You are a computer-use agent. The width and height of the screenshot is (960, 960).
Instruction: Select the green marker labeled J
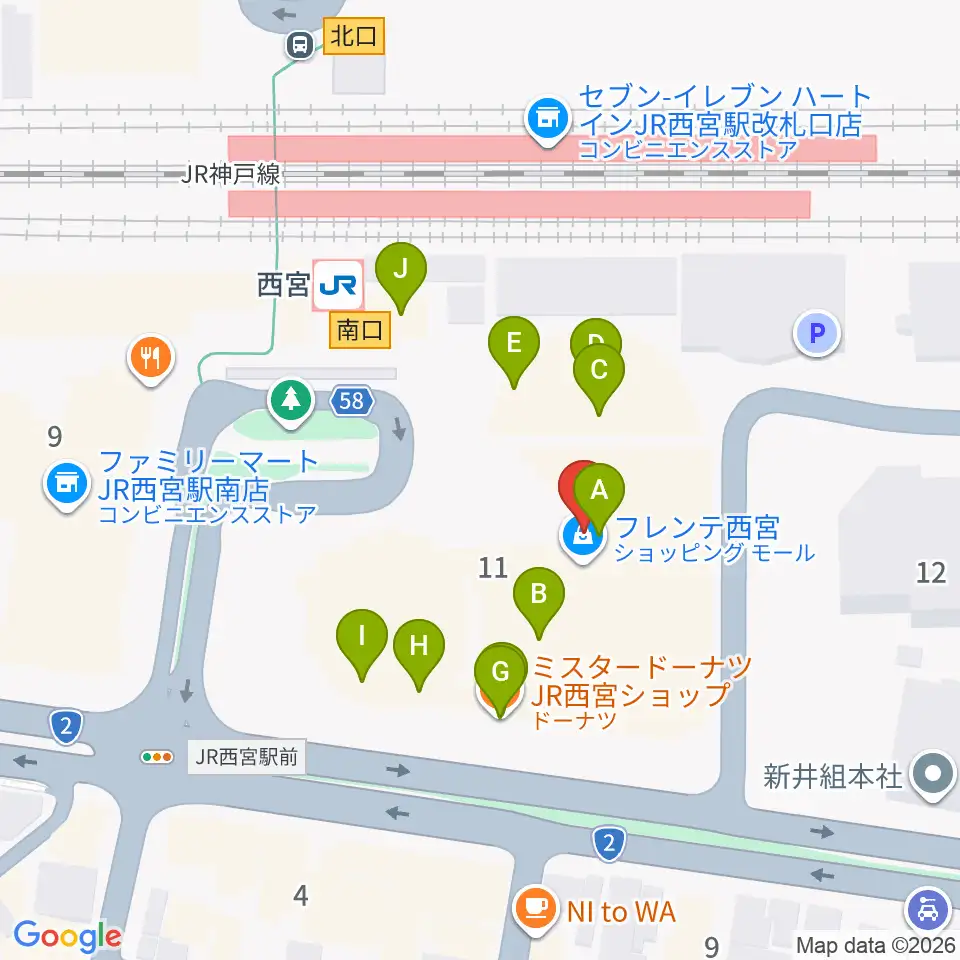(x=400, y=276)
